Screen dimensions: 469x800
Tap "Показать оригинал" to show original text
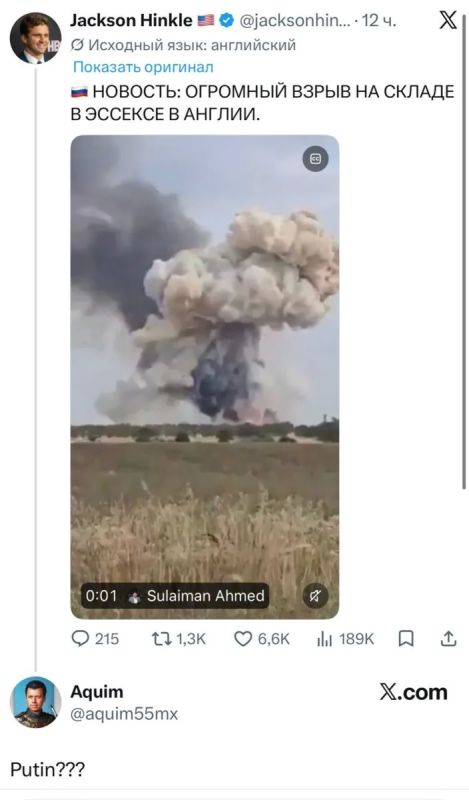pyautogui.click(x=143, y=67)
